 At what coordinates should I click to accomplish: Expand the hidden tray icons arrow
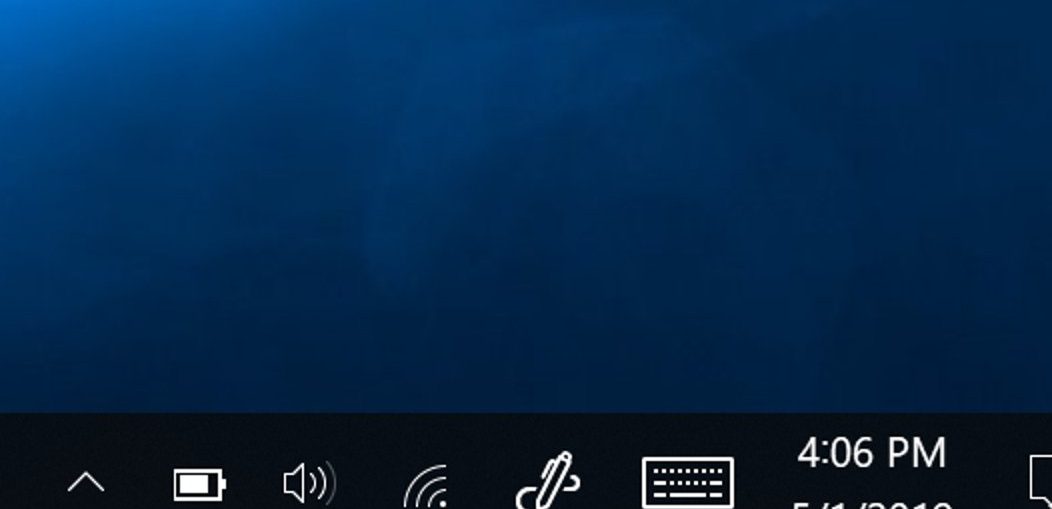point(86,484)
